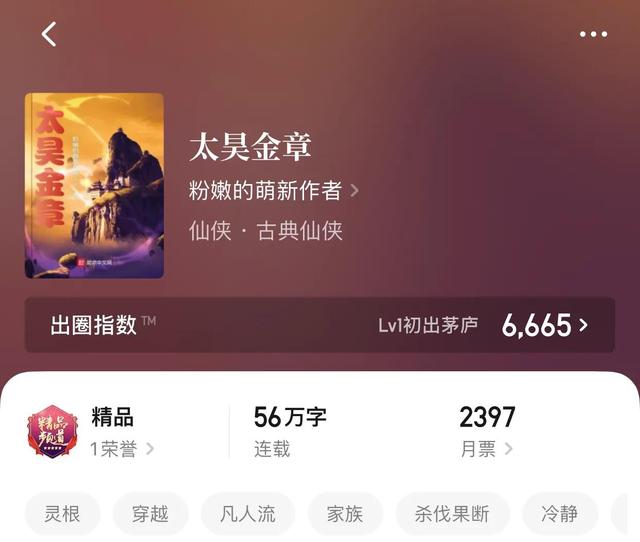Open the 月票 monthly ticket page
The height and width of the screenshot is (542, 640).
pyautogui.click(x=486, y=449)
